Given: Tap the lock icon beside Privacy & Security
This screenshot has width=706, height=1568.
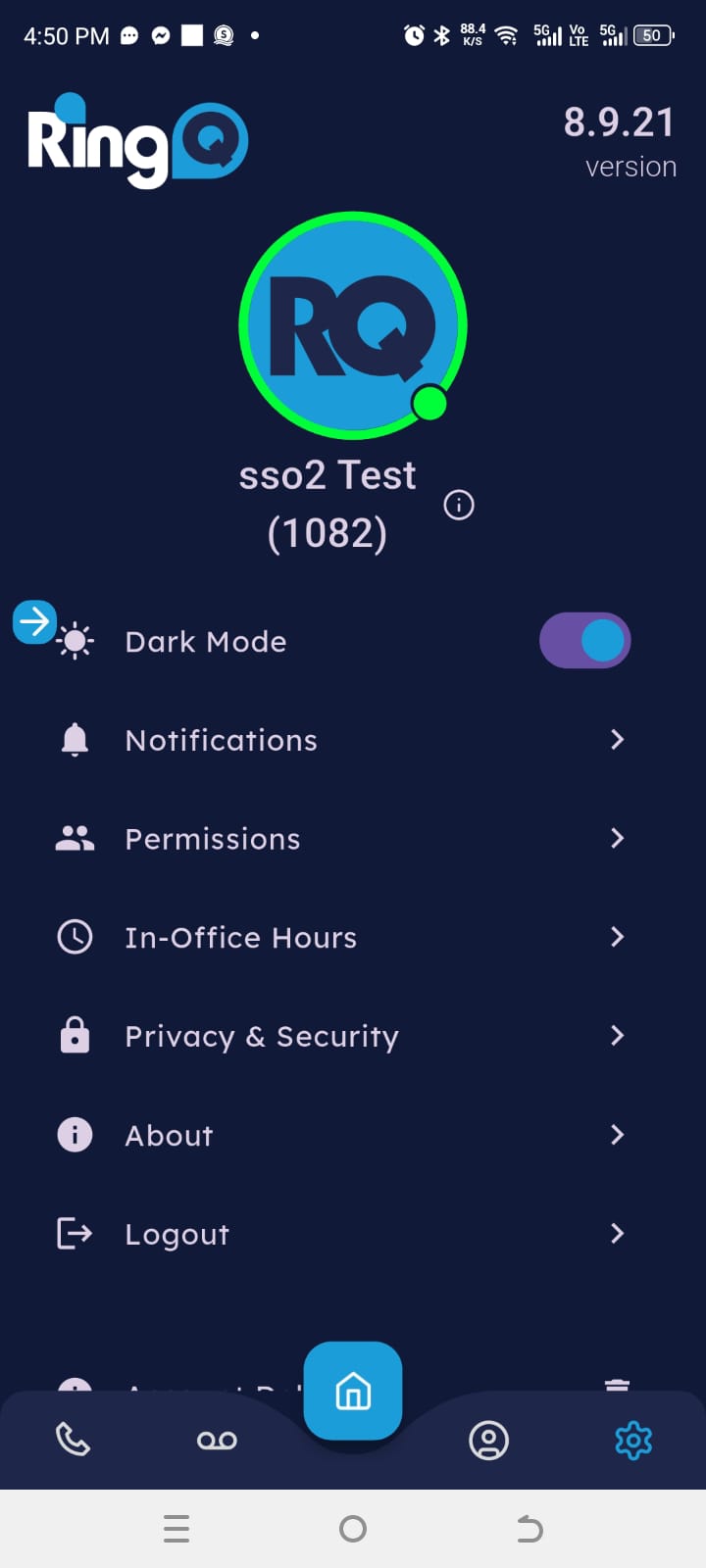Looking at the screenshot, I should coord(74,1035).
